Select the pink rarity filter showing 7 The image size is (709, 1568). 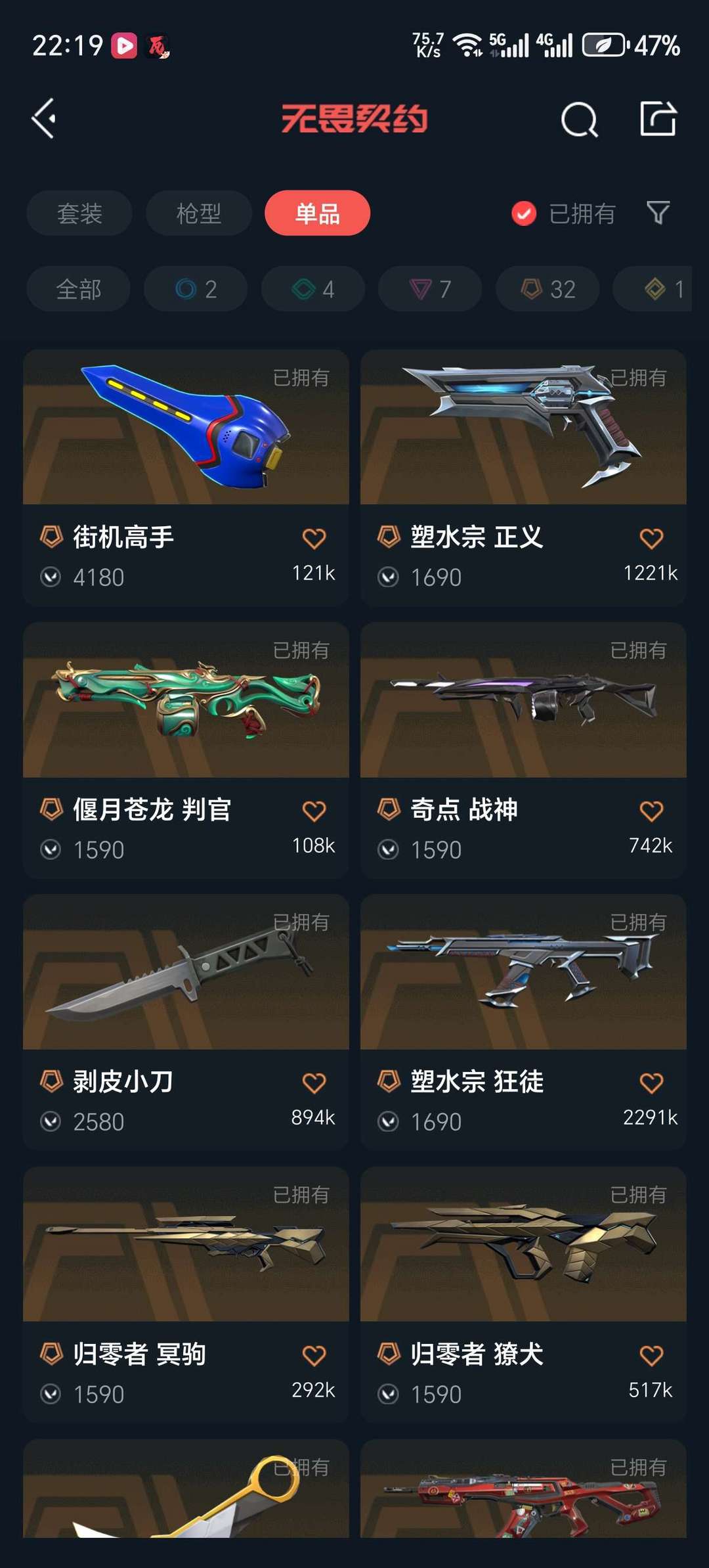coord(429,288)
